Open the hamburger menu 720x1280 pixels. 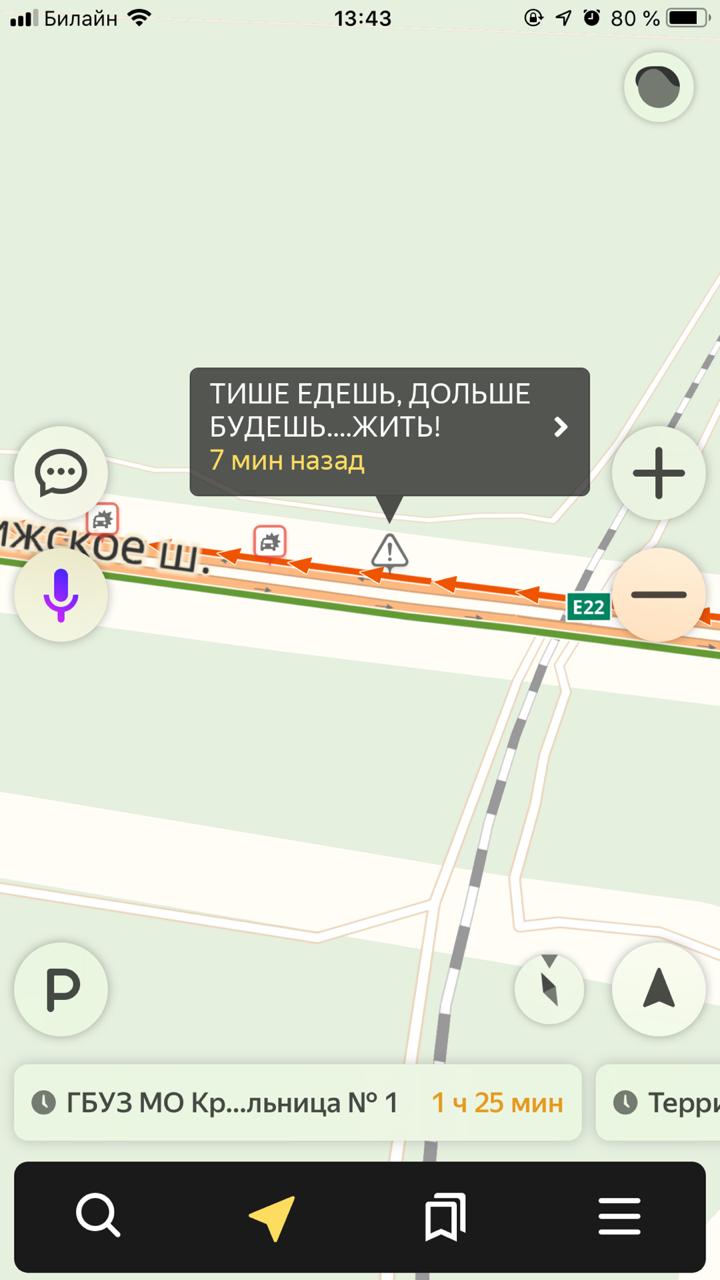point(619,1217)
